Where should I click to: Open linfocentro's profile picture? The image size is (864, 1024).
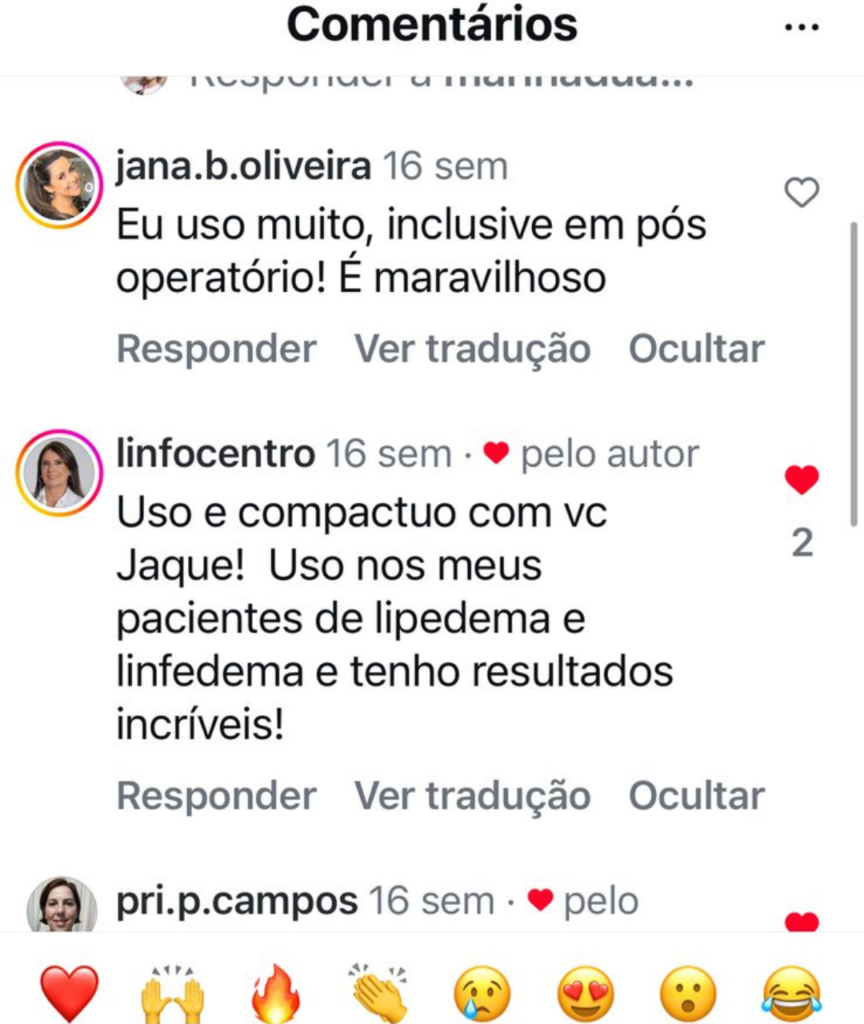tap(59, 473)
